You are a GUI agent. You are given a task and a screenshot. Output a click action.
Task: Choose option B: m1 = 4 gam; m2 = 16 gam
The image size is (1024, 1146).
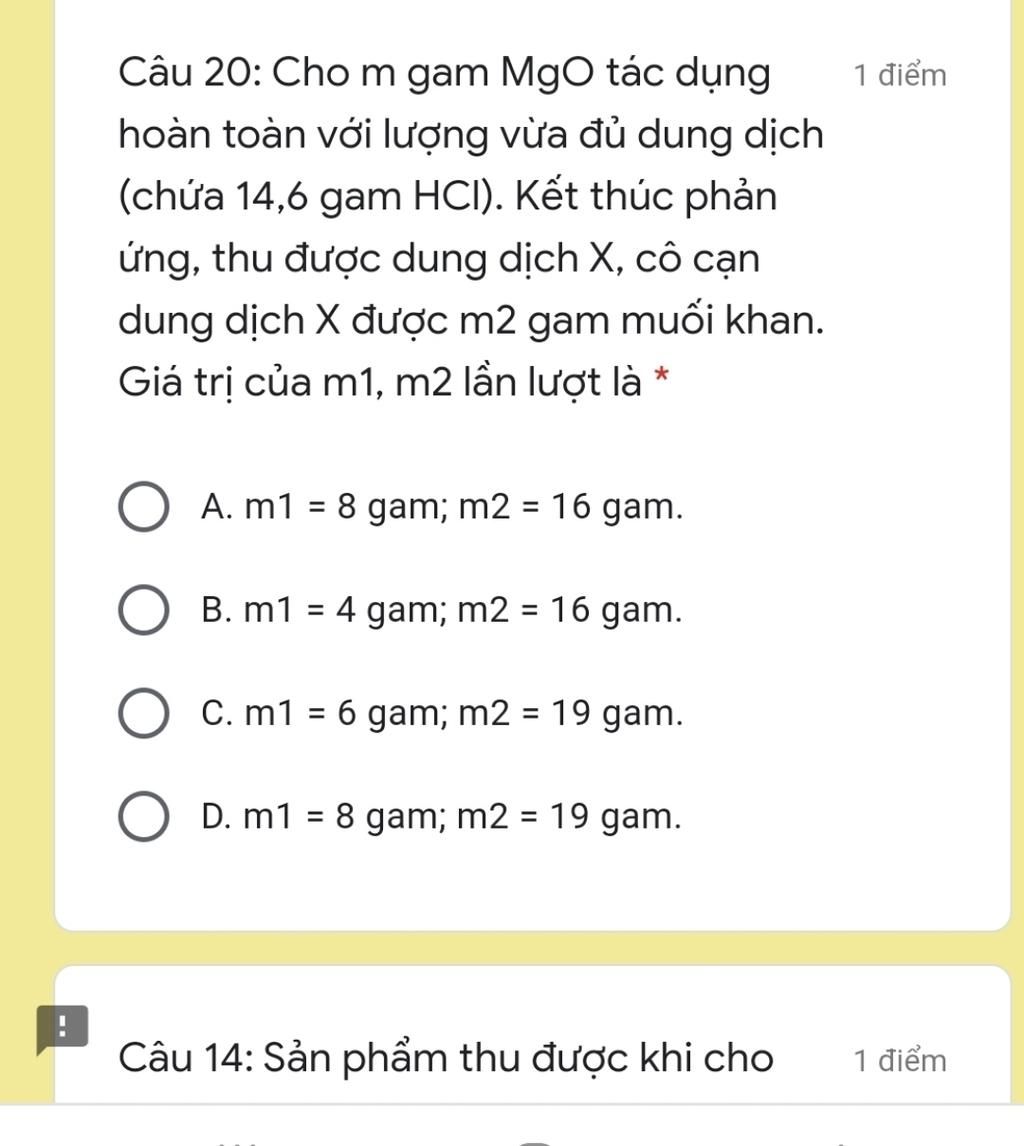pyautogui.click(x=144, y=611)
